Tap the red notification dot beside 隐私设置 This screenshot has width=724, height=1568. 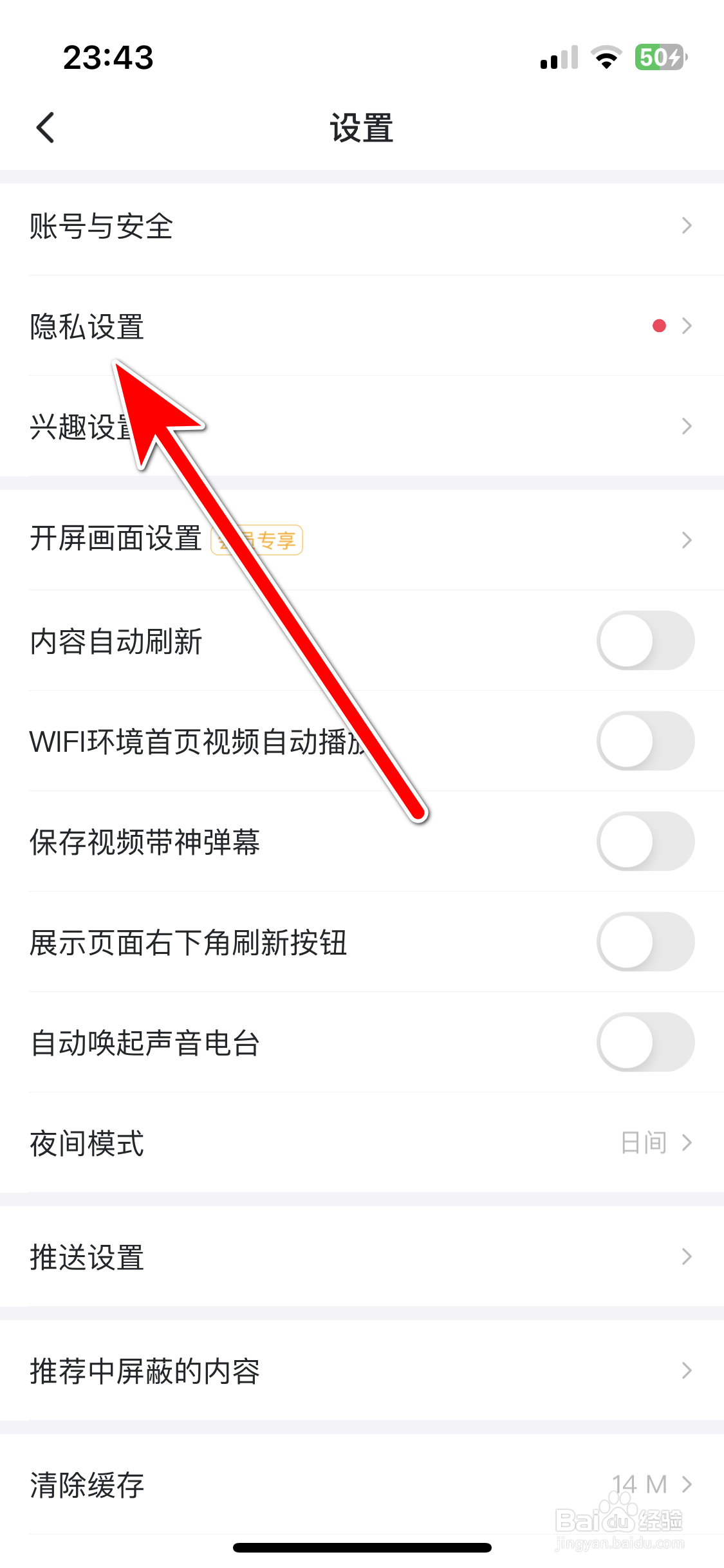coord(658,326)
